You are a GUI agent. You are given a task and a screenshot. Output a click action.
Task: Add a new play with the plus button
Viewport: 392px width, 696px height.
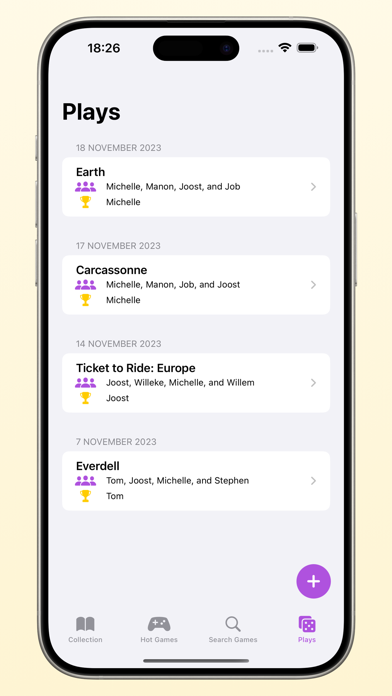pos(313,581)
